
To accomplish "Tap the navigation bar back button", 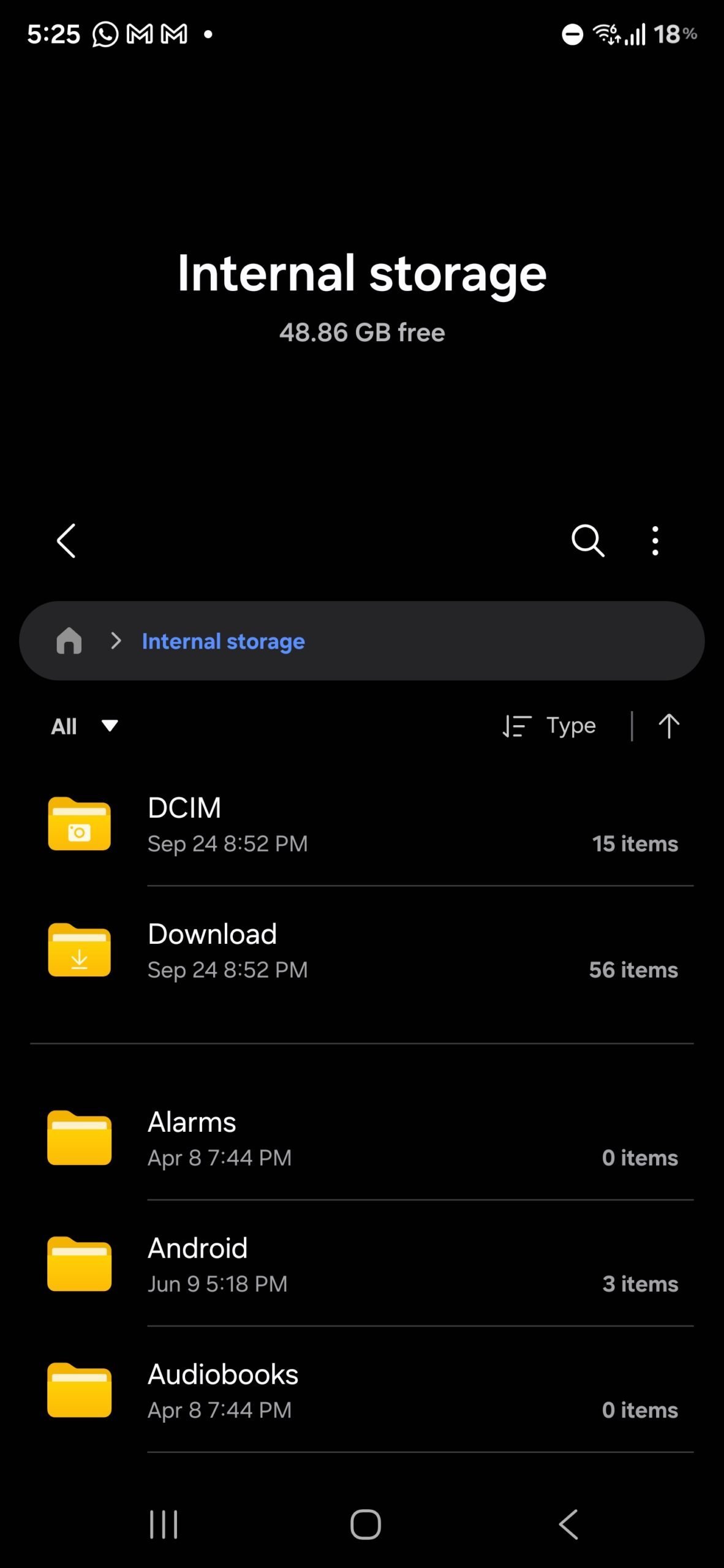I will (x=567, y=1524).
